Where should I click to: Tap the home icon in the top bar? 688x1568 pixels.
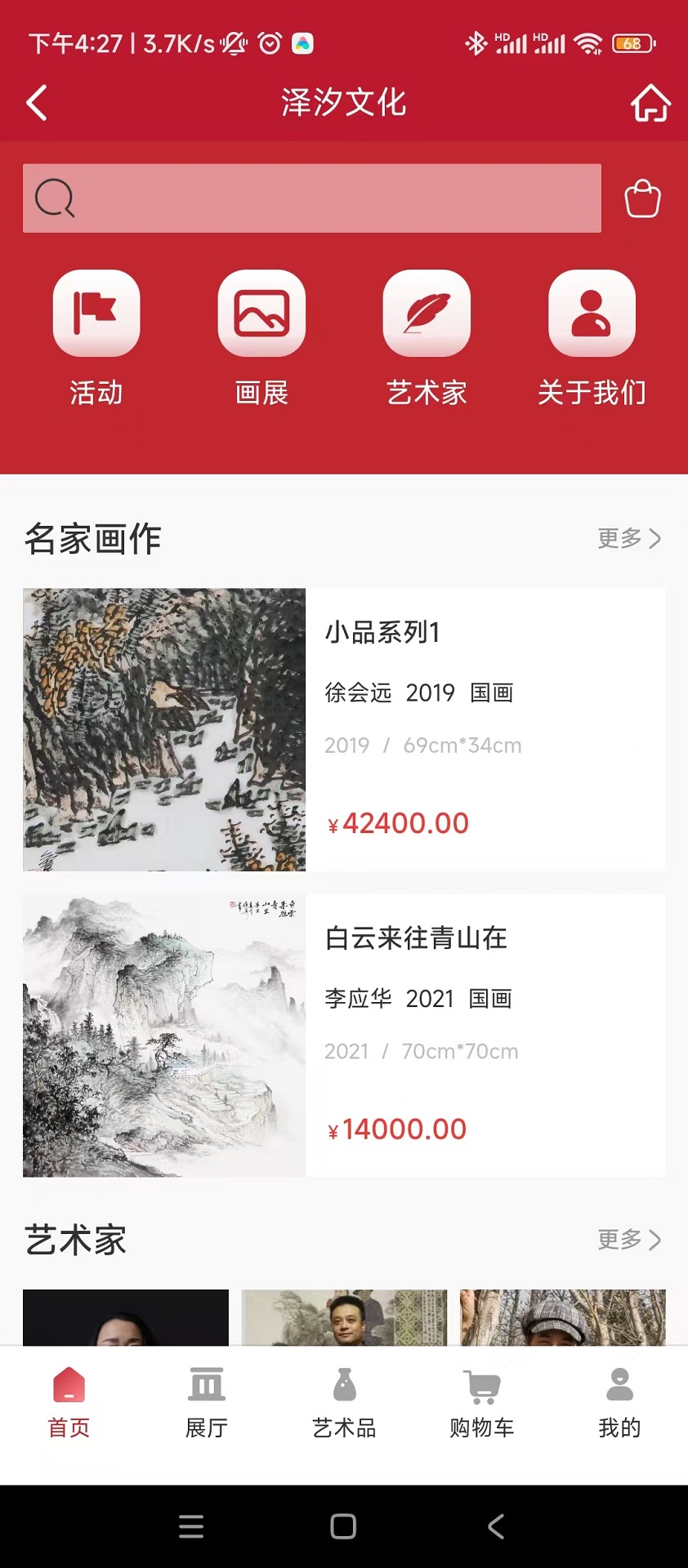pyautogui.click(x=649, y=103)
